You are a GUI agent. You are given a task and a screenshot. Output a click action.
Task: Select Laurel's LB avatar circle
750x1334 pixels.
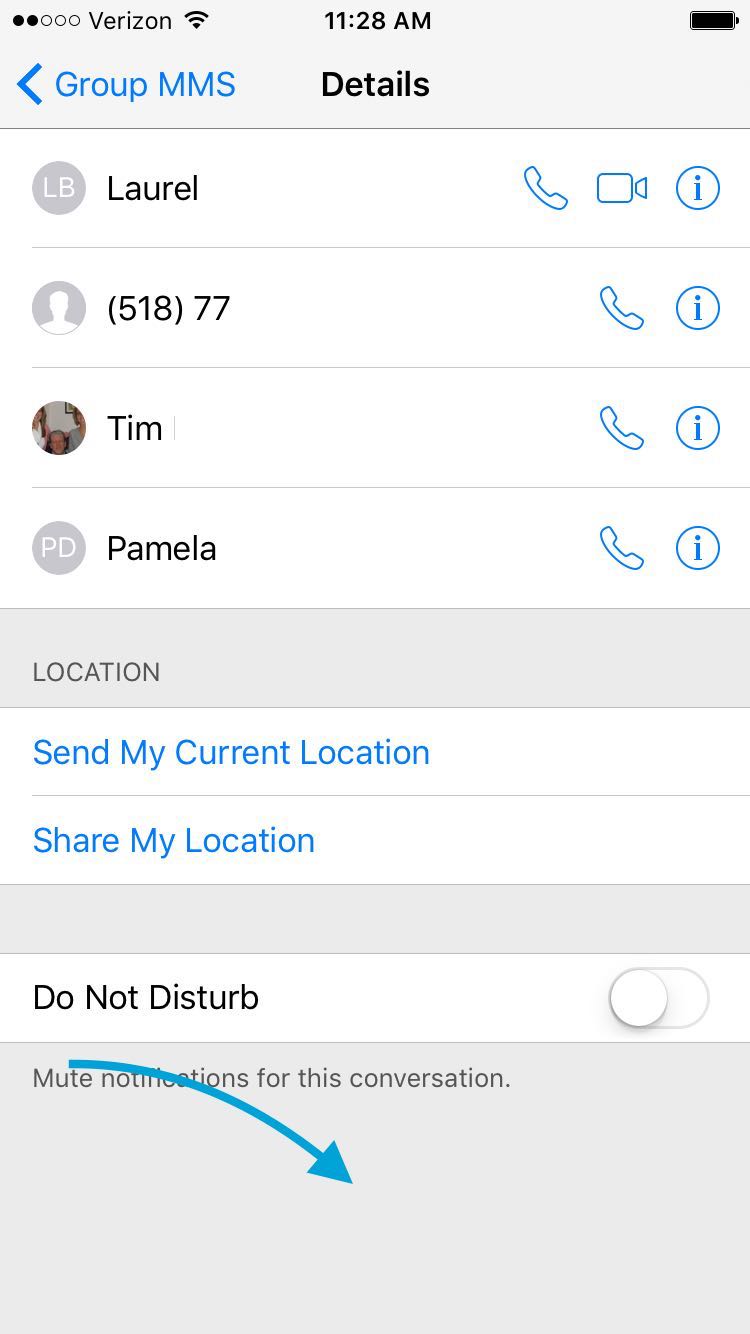point(59,188)
